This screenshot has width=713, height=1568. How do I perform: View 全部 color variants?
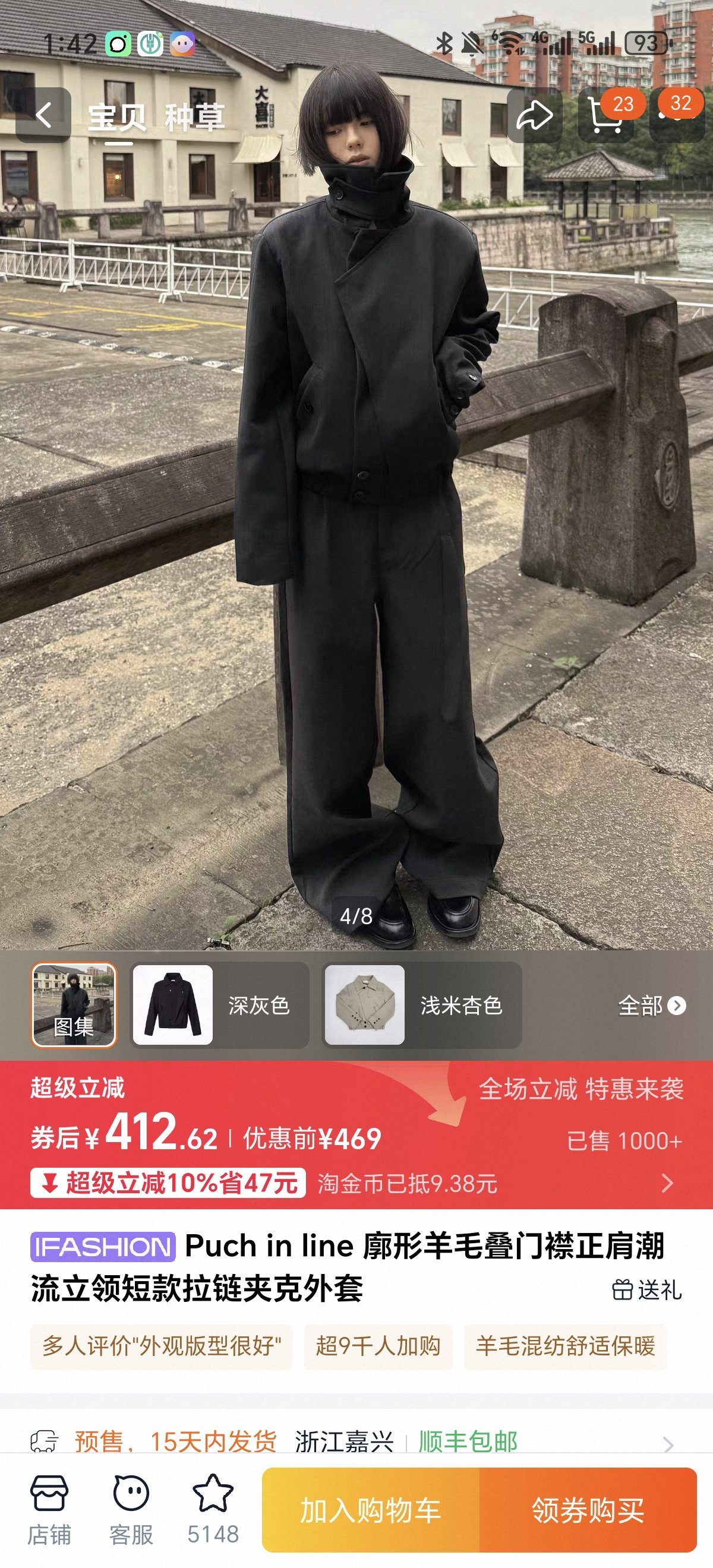[651, 1006]
